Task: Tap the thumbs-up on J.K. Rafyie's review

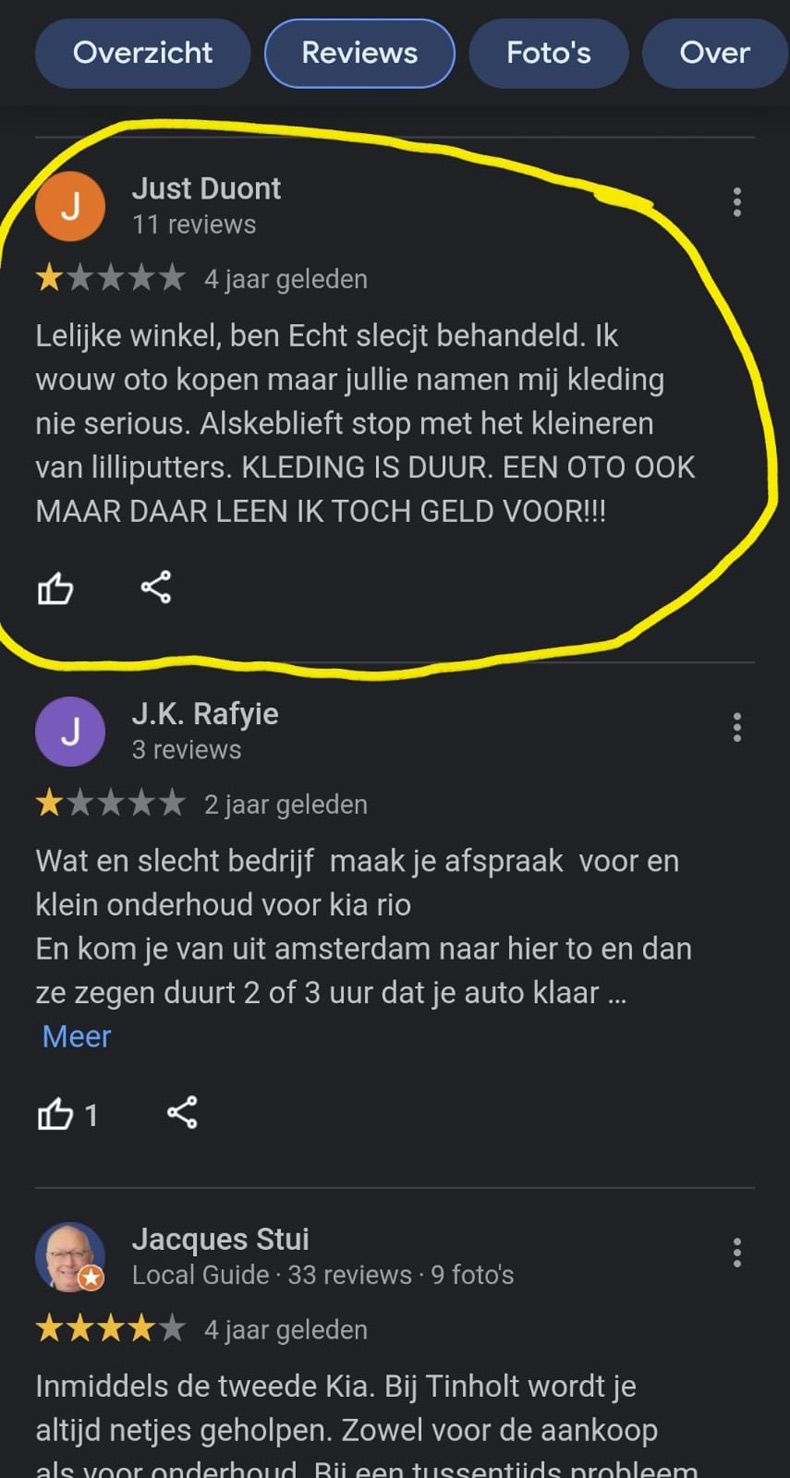Action: pos(56,1113)
